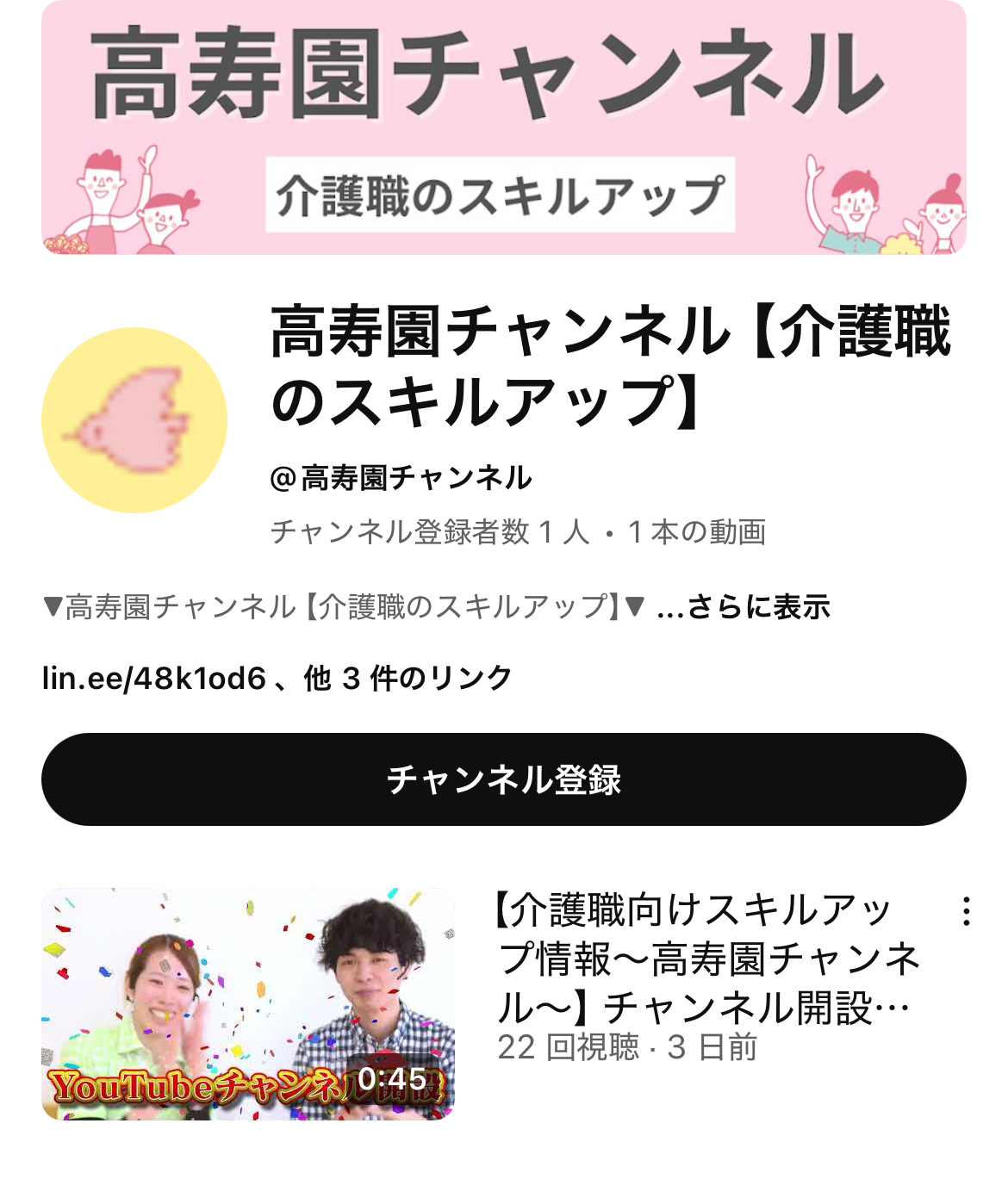View the channel's pink bird avatar
The image size is (1008, 1204).
click(x=134, y=420)
